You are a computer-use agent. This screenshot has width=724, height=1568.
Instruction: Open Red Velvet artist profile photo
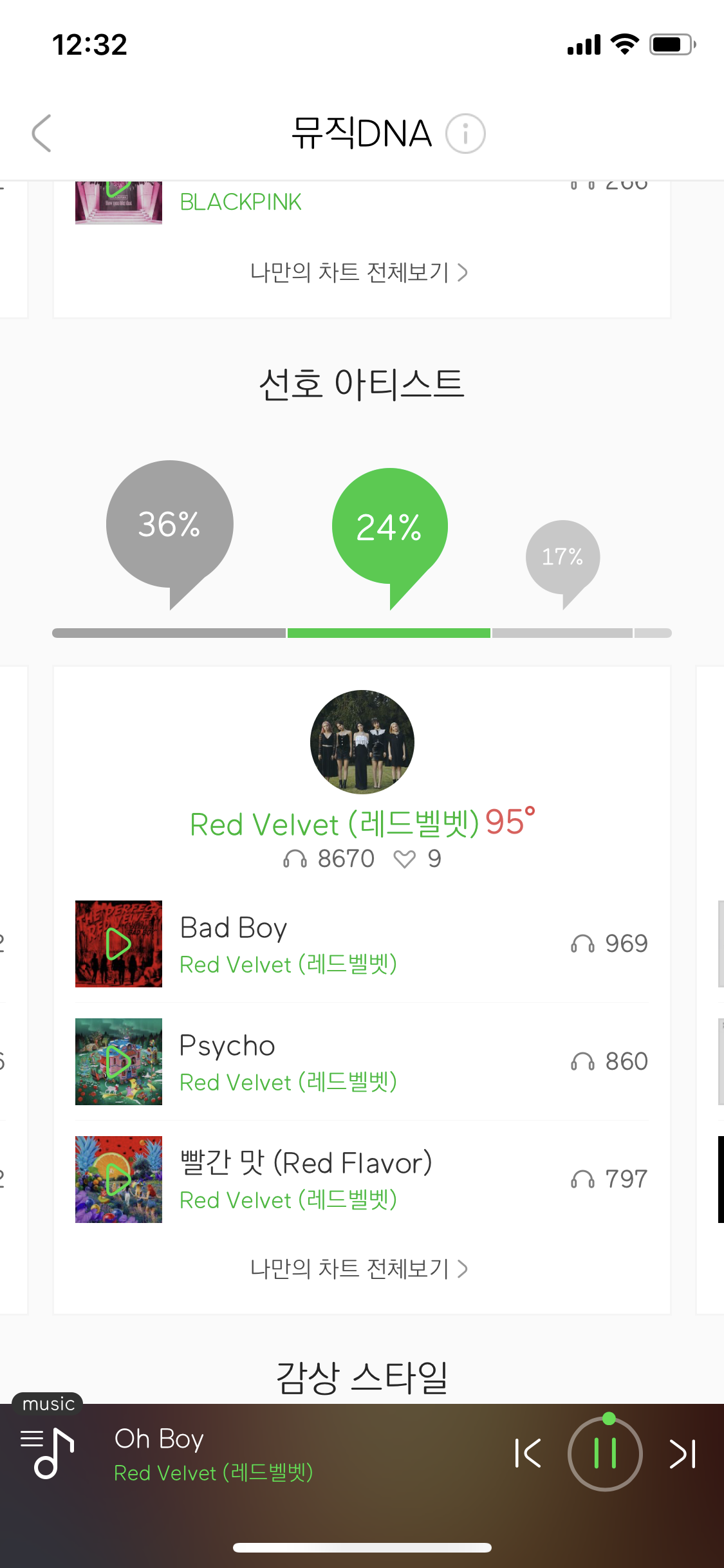[362, 742]
